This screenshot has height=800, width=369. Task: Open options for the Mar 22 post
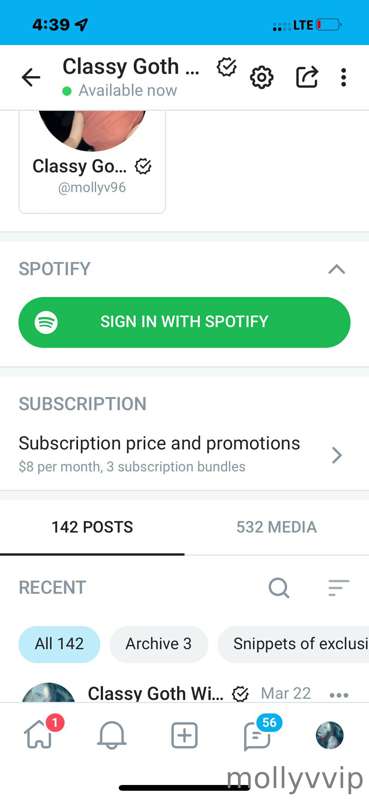339,694
